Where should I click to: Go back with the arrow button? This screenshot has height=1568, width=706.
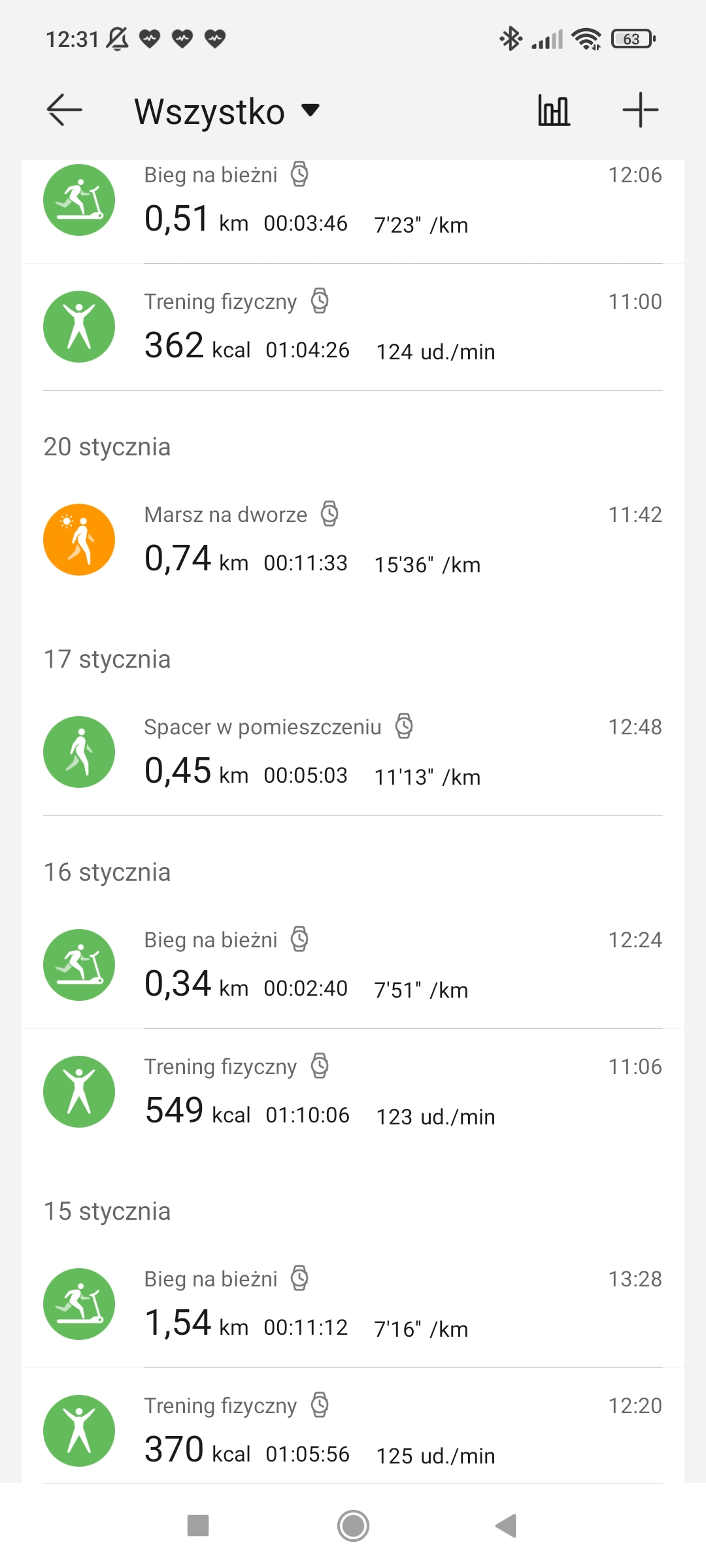[62, 110]
